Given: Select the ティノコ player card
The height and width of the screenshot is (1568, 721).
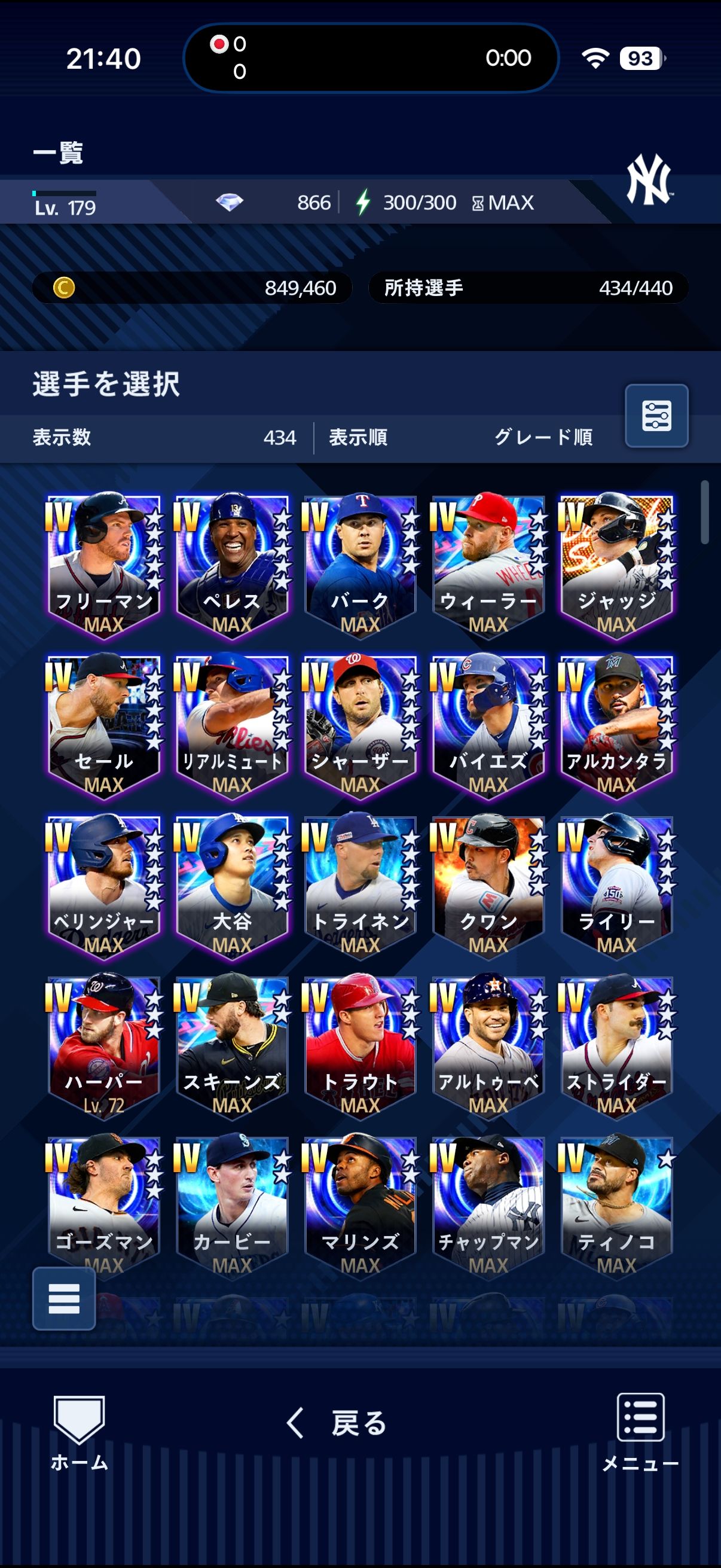Looking at the screenshot, I should click(x=616, y=1206).
